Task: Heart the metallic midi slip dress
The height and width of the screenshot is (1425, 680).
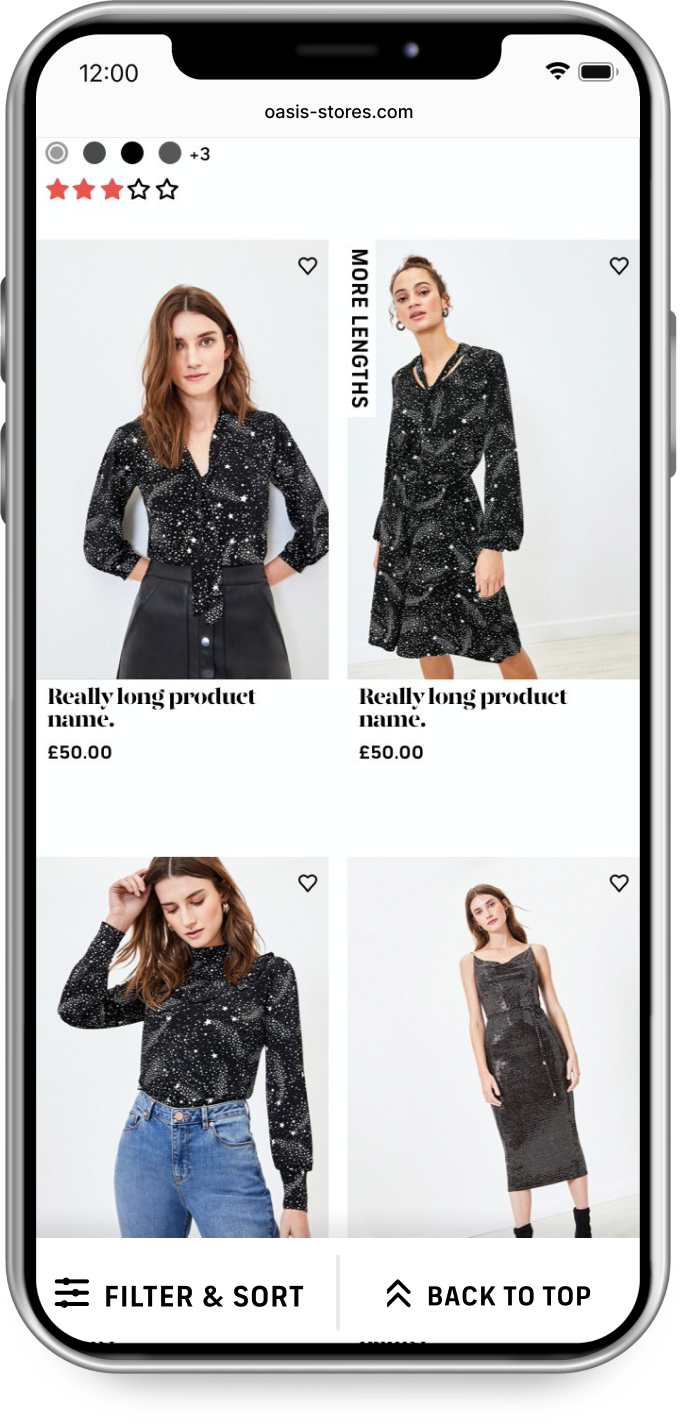Action: pyautogui.click(x=619, y=883)
